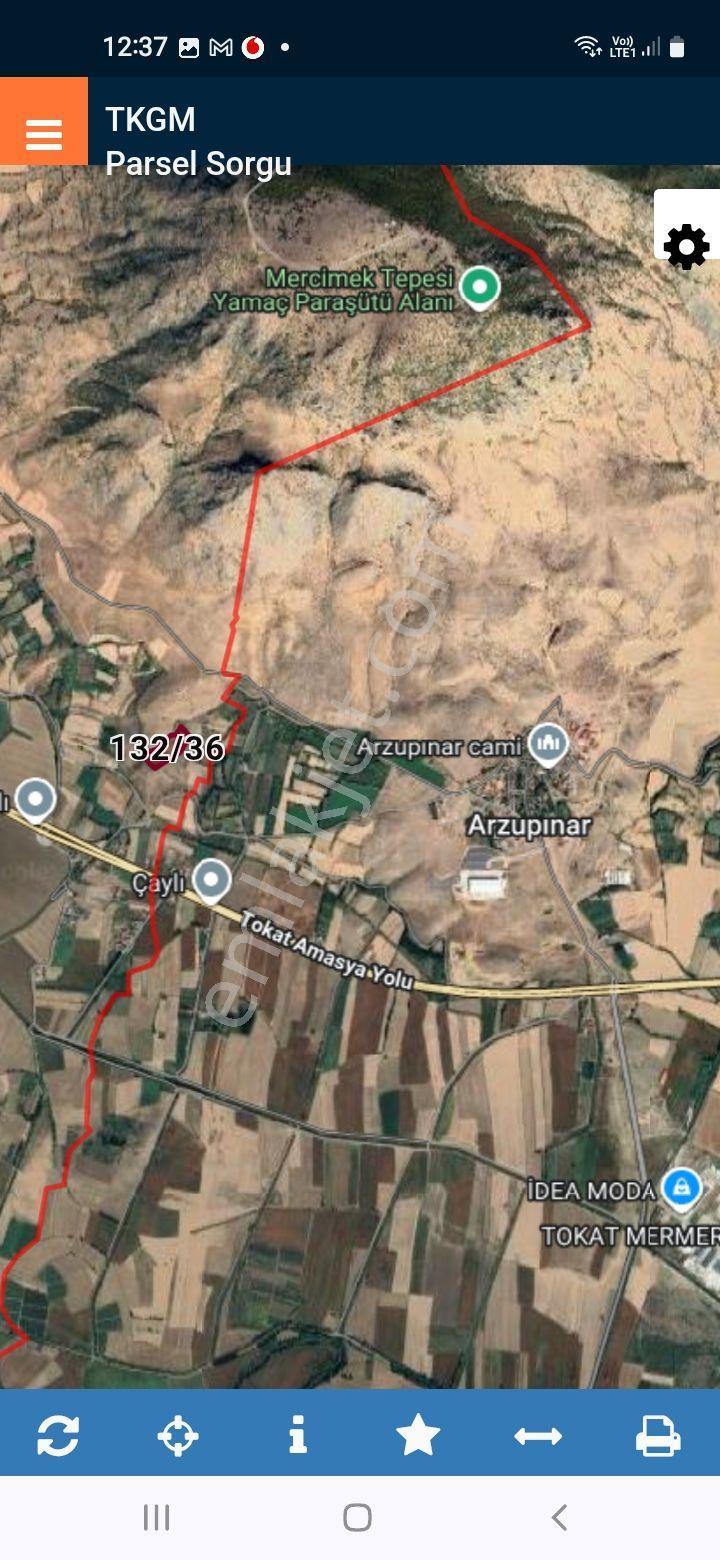Select the 132/36 parcel on map

[166, 747]
